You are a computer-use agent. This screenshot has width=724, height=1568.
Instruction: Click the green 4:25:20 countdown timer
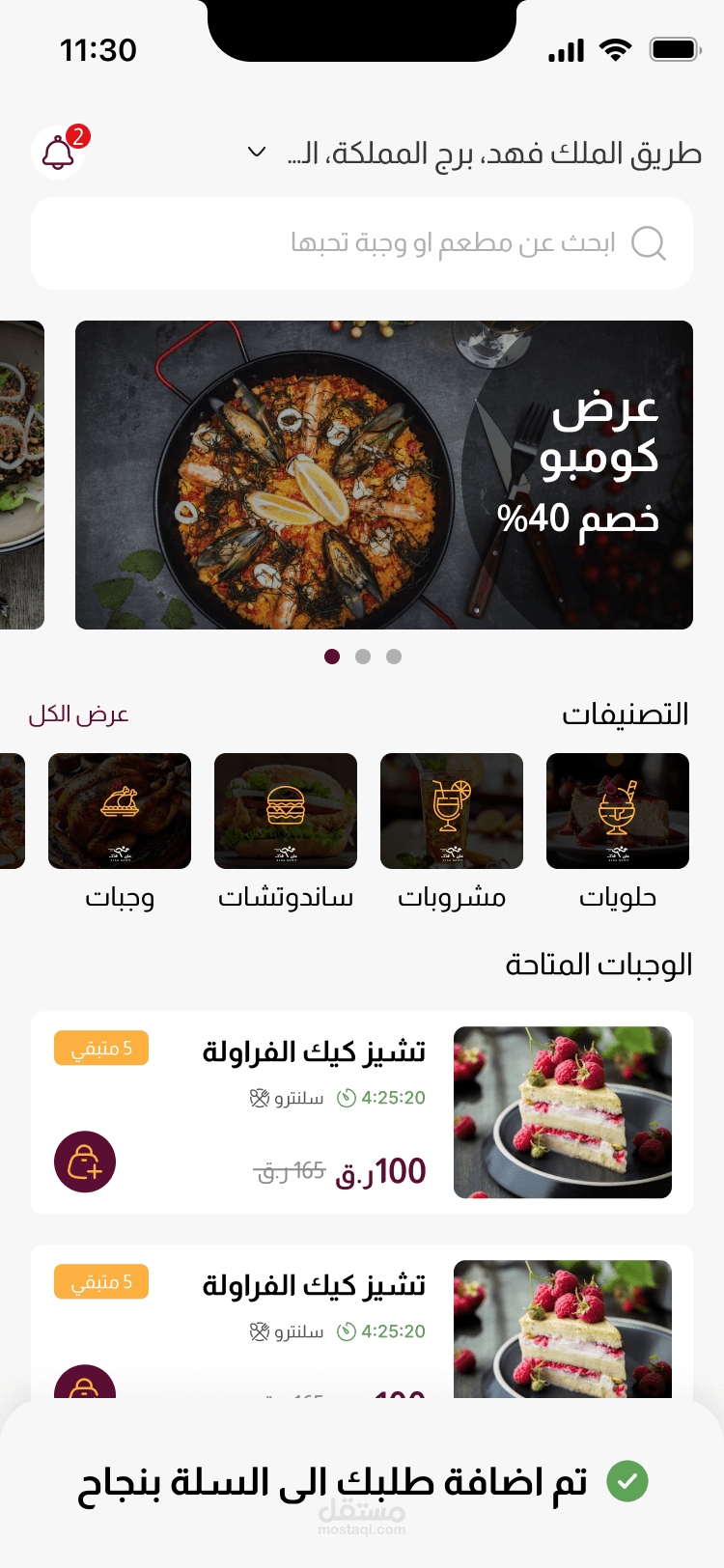pyautogui.click(x=376, y=1098)
